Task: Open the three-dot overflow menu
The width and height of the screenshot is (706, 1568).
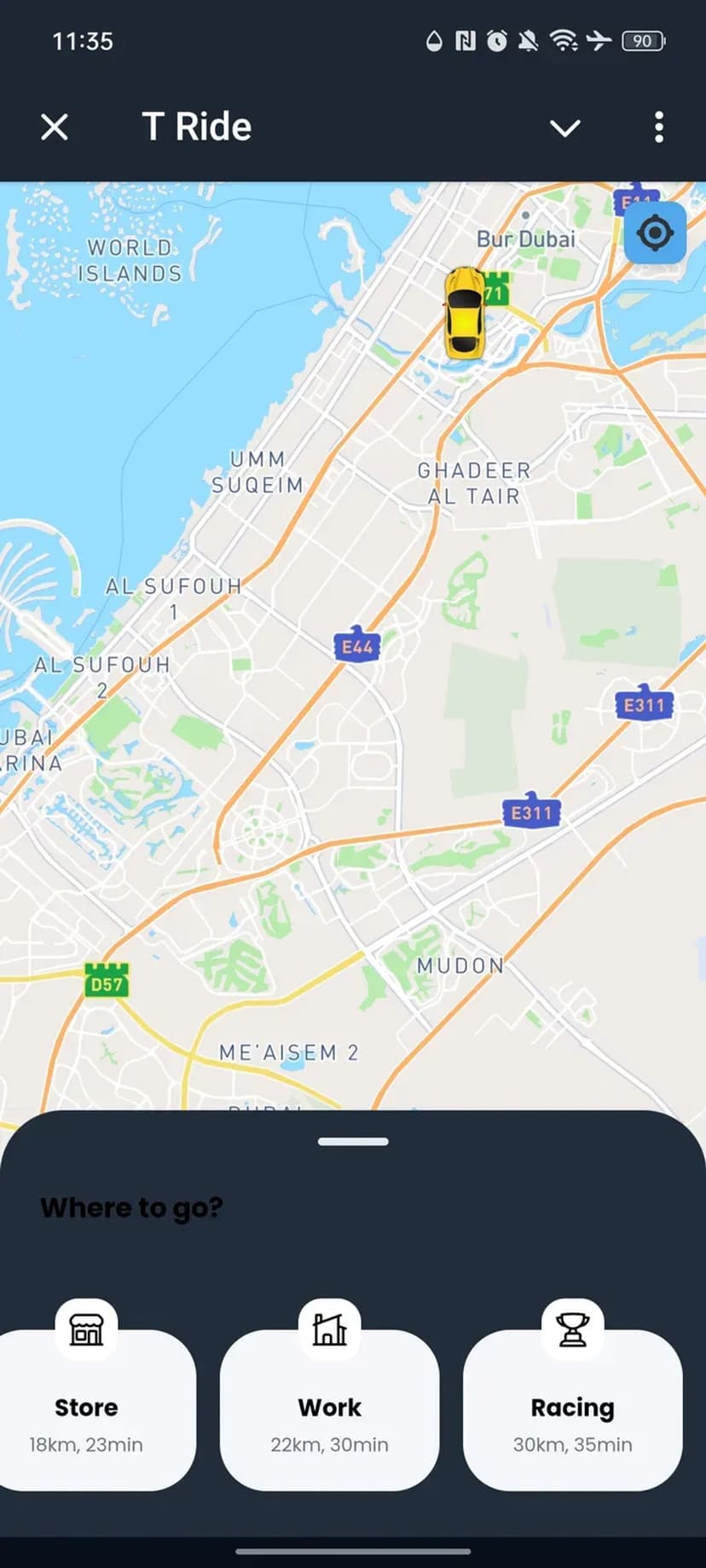Action: click(658, 128)
